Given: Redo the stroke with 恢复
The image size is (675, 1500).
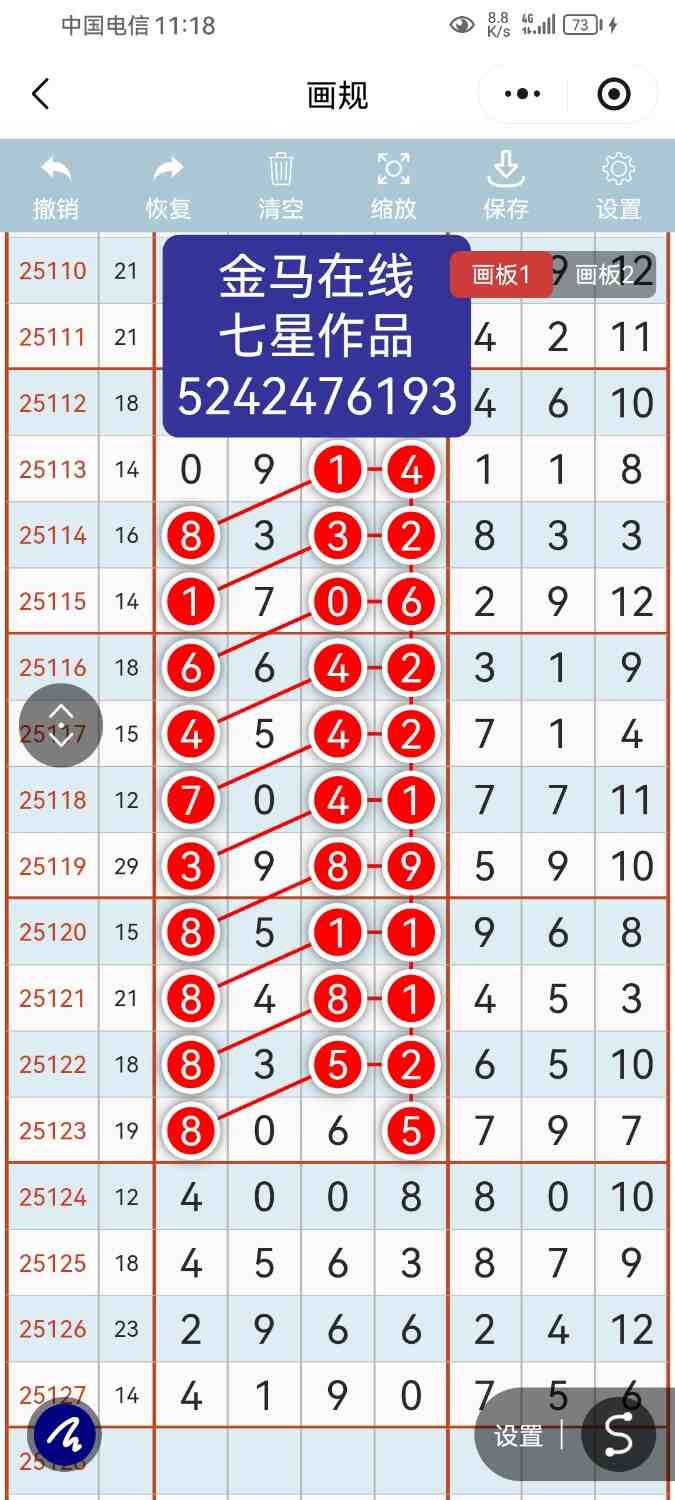Looking at the screenshot, I should [168, 187].
